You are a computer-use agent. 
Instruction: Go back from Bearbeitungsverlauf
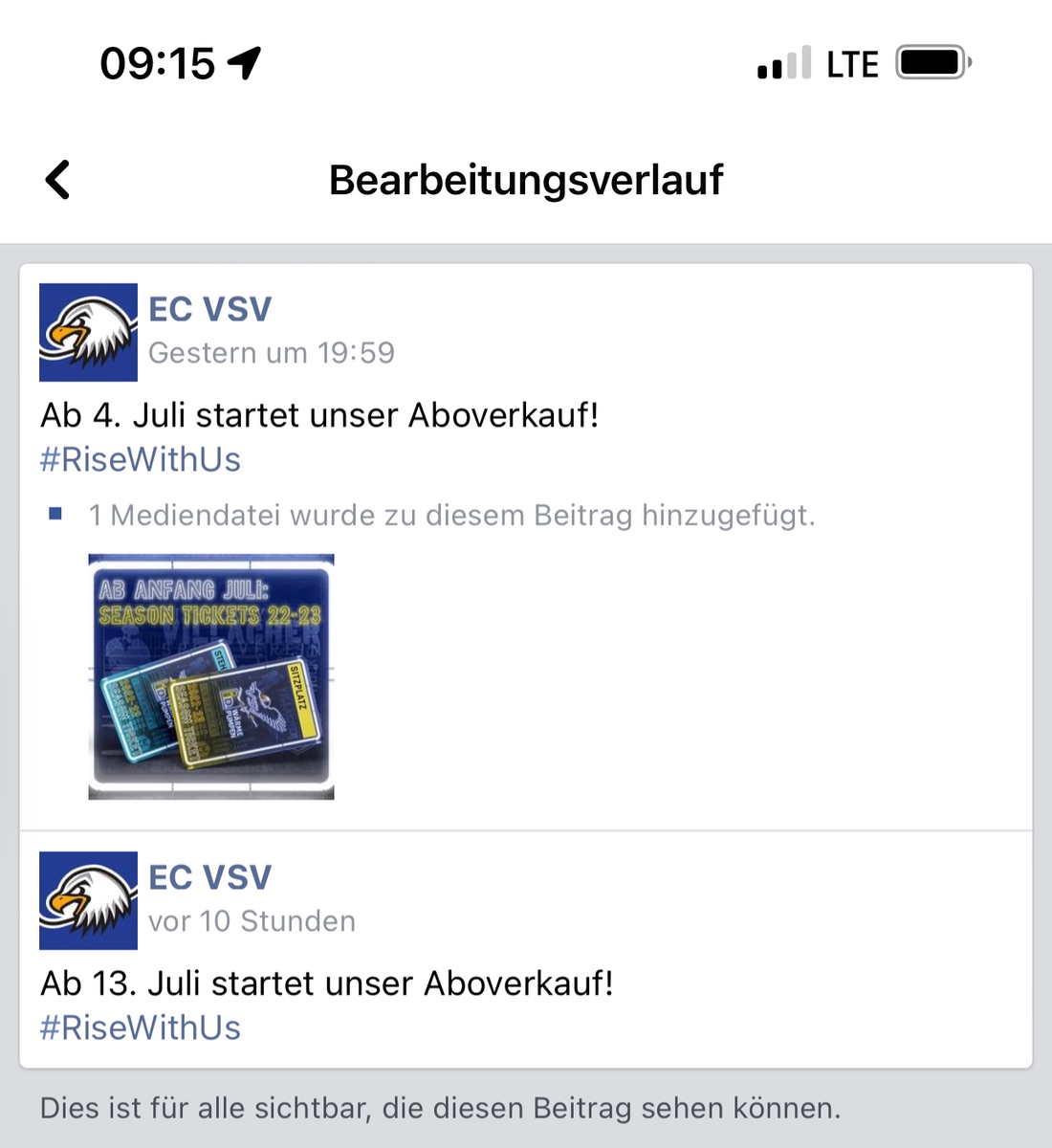coord(58,180)
